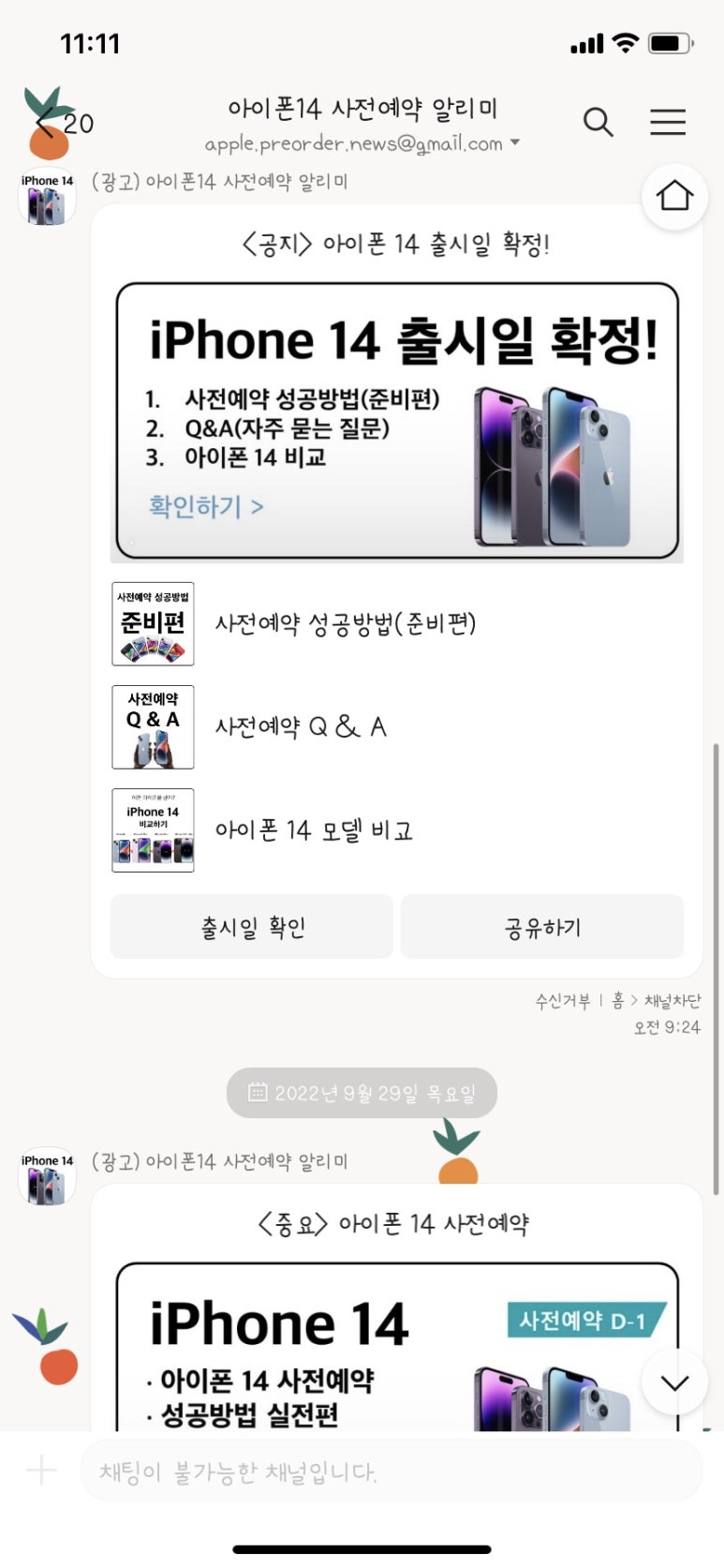Tap the 수신거부 link
This screenshot has height=1568, width=724.
click(562, 1001)
